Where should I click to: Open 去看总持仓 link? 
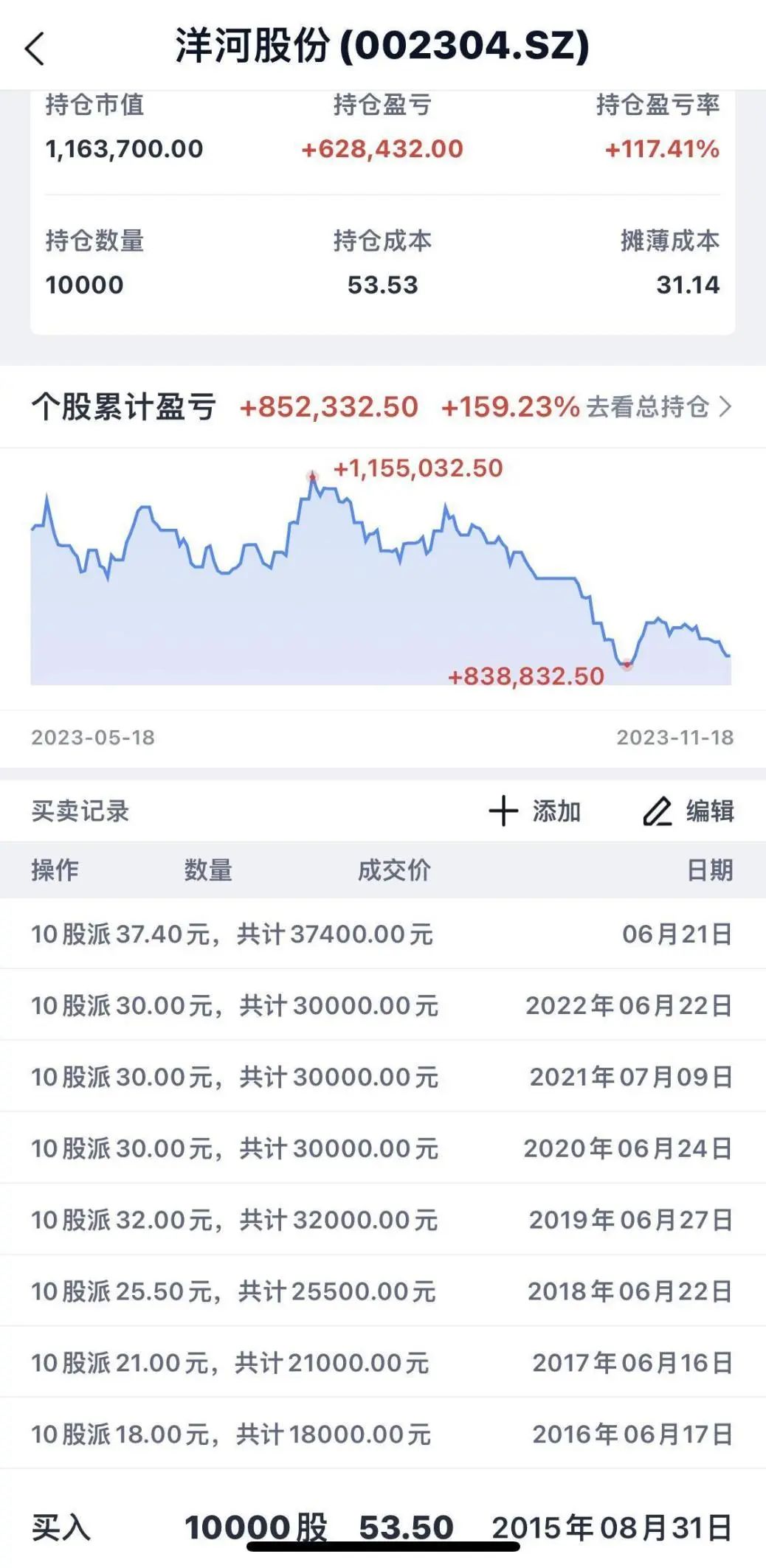point(659,406)
